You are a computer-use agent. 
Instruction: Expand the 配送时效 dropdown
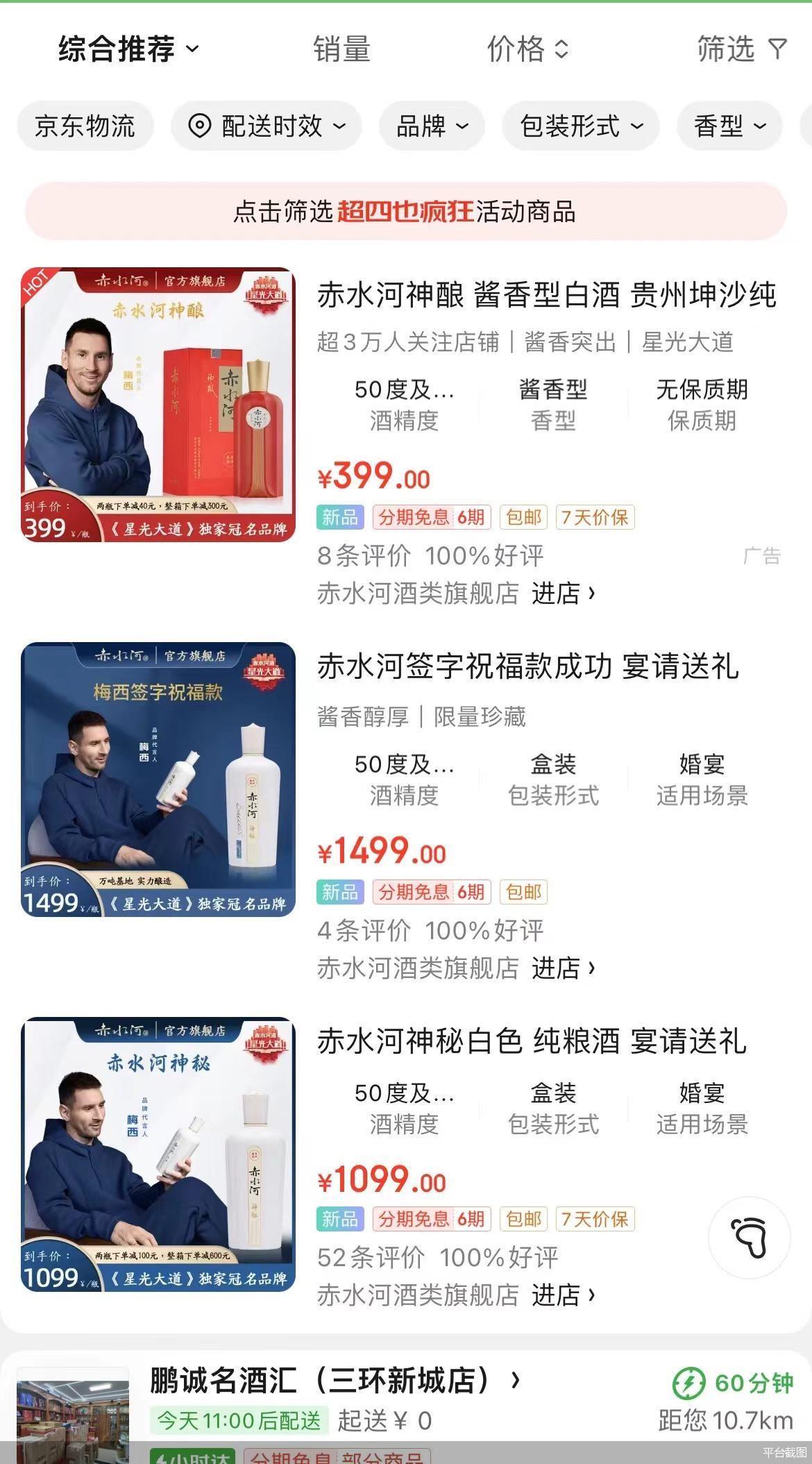point(267,126)
